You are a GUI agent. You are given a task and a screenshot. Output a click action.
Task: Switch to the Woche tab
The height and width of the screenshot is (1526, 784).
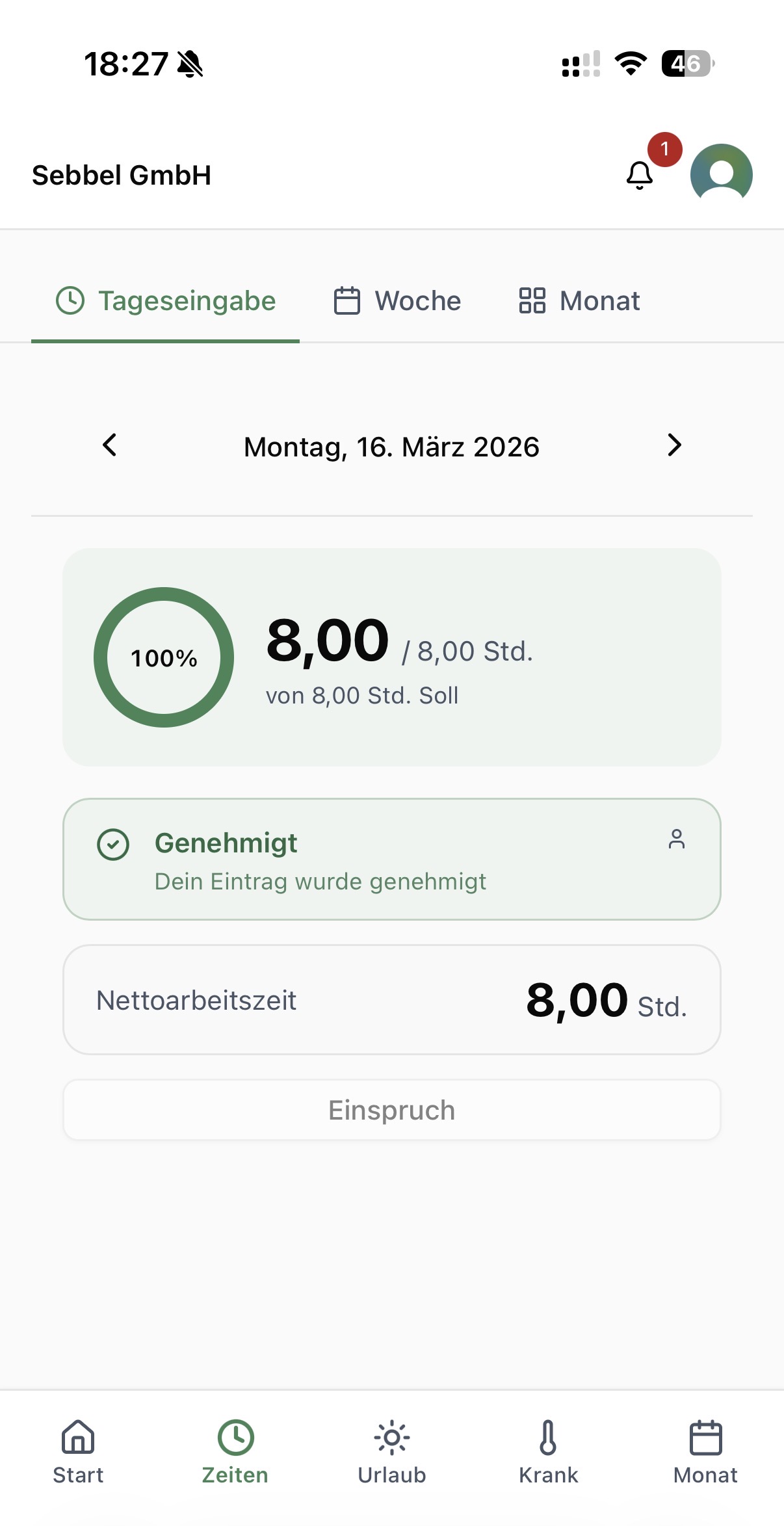pos(397,300)
